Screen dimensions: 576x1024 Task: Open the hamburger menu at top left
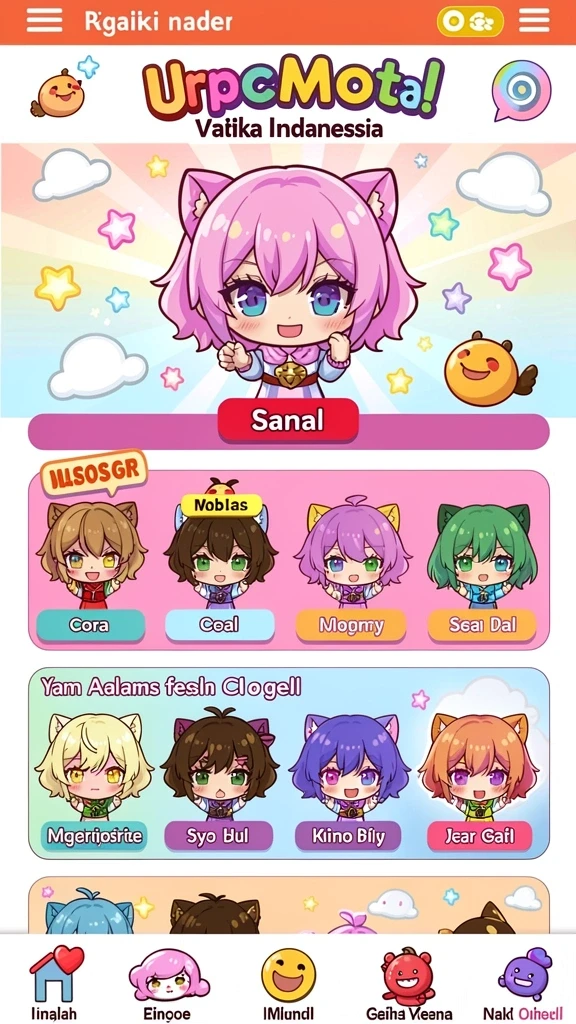coord(44,22)
